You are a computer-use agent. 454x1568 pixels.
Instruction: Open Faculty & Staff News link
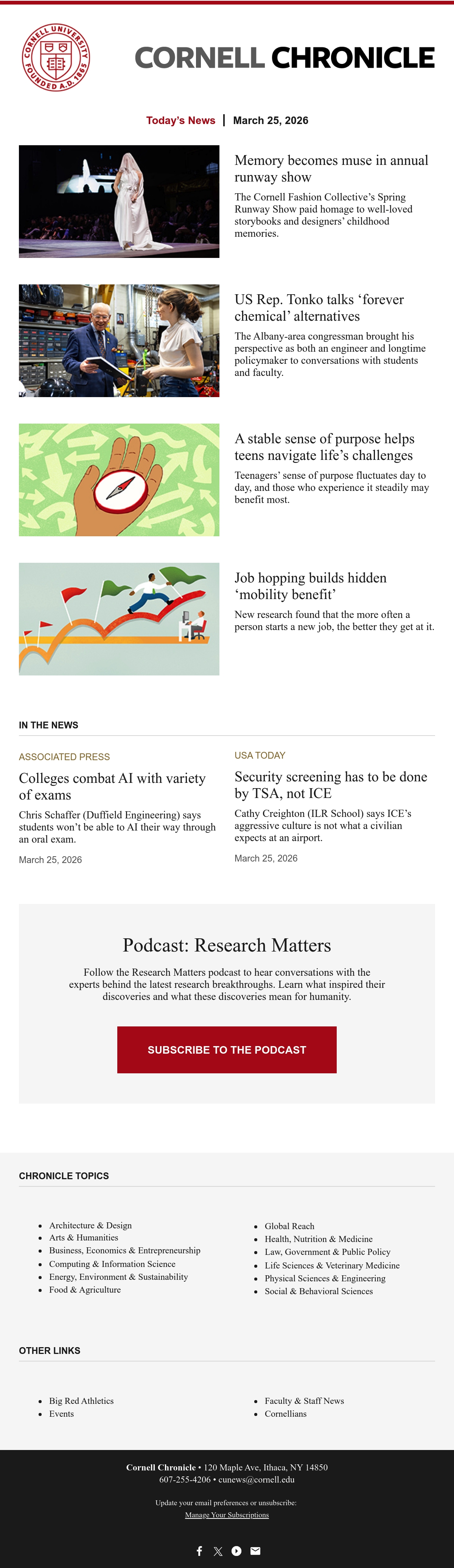[x=304, y=1400]
